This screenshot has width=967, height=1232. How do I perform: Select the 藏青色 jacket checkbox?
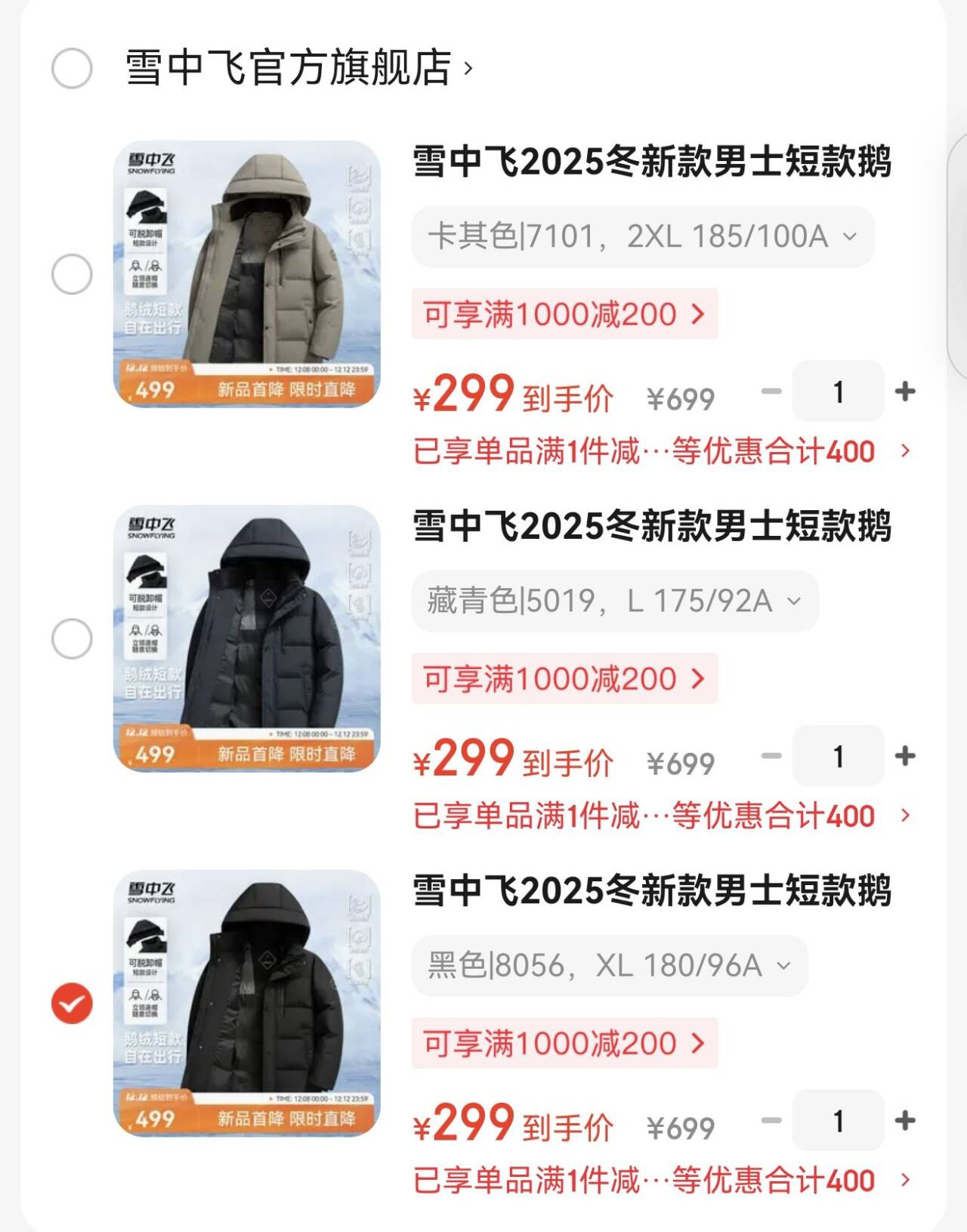[x=72, y=639]
